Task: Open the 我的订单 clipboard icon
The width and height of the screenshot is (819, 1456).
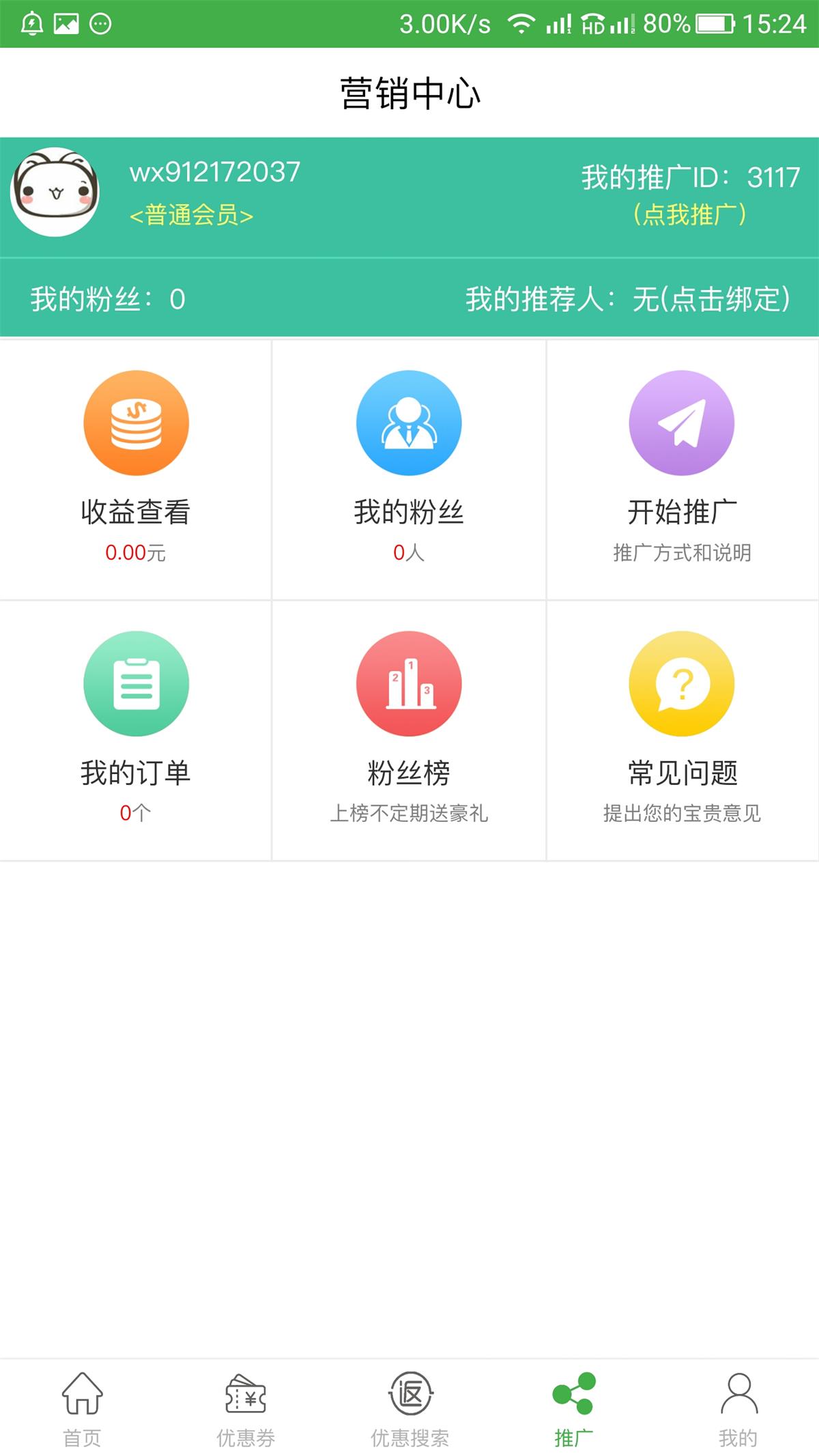Action: pyautogui.click(x=136, y=685)
